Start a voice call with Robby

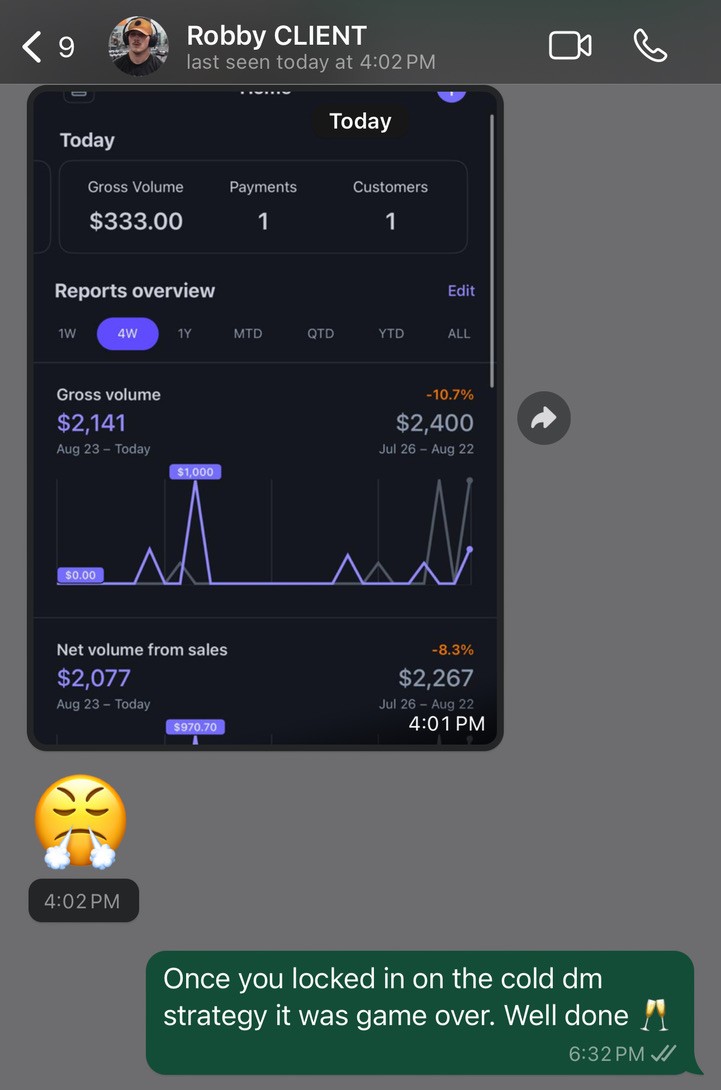tap(650, 47)
